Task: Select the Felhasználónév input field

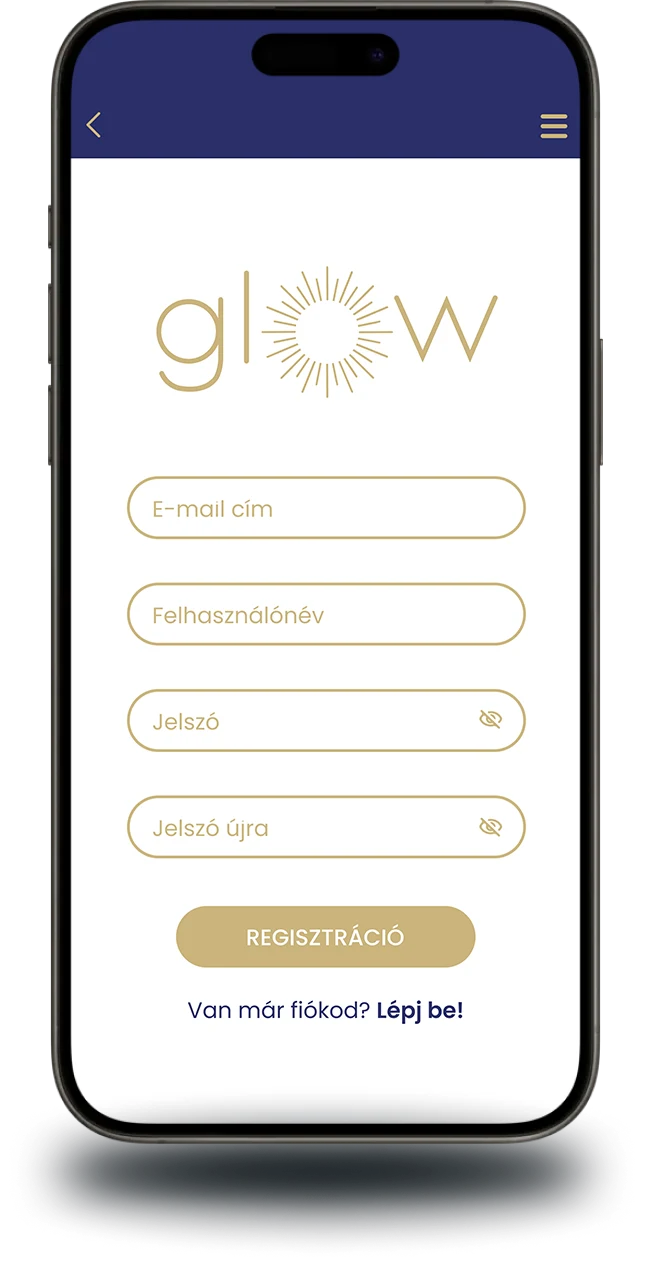Action: click(x=326, y=614)
